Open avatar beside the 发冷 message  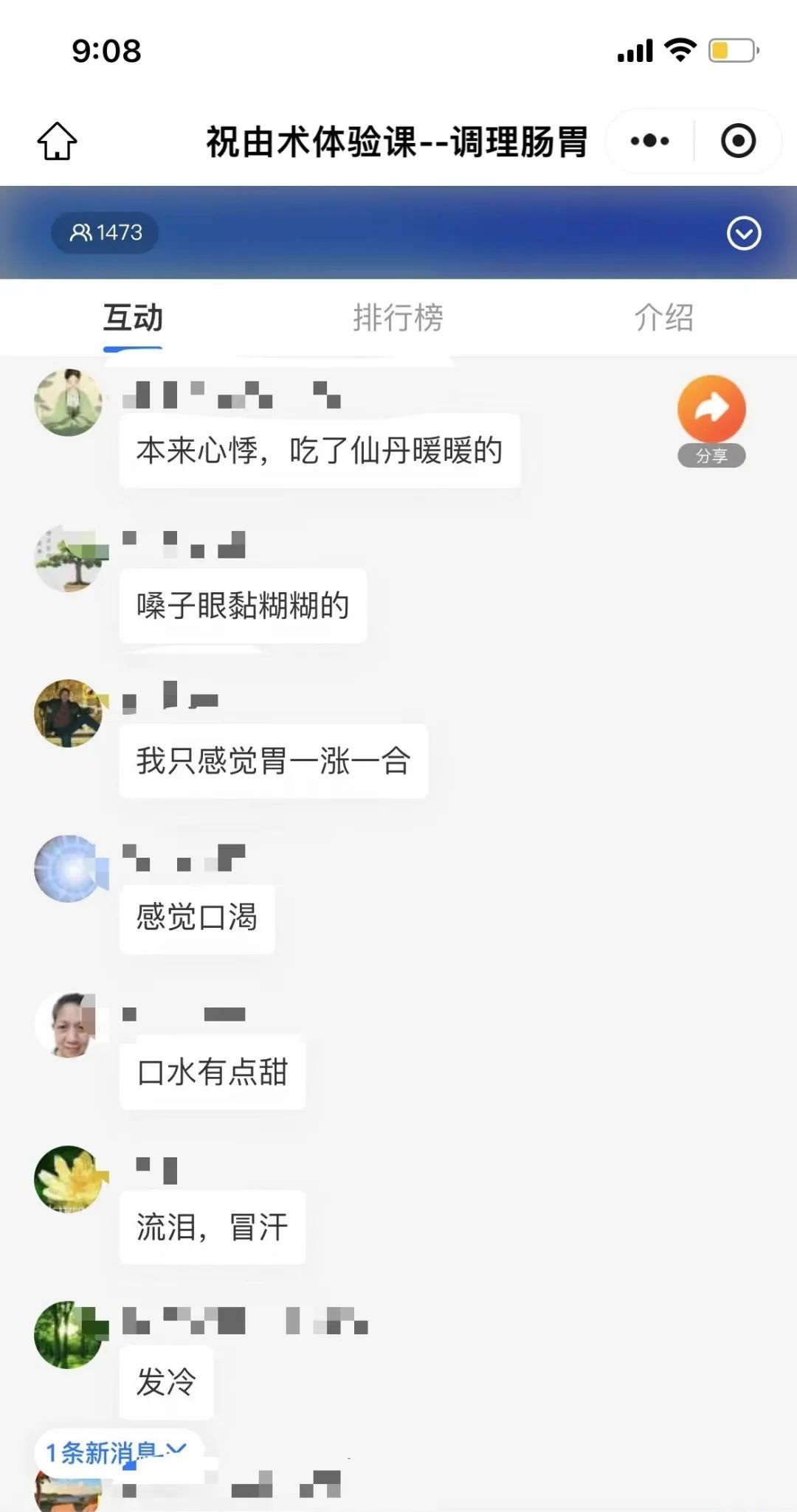(69, 1334)
